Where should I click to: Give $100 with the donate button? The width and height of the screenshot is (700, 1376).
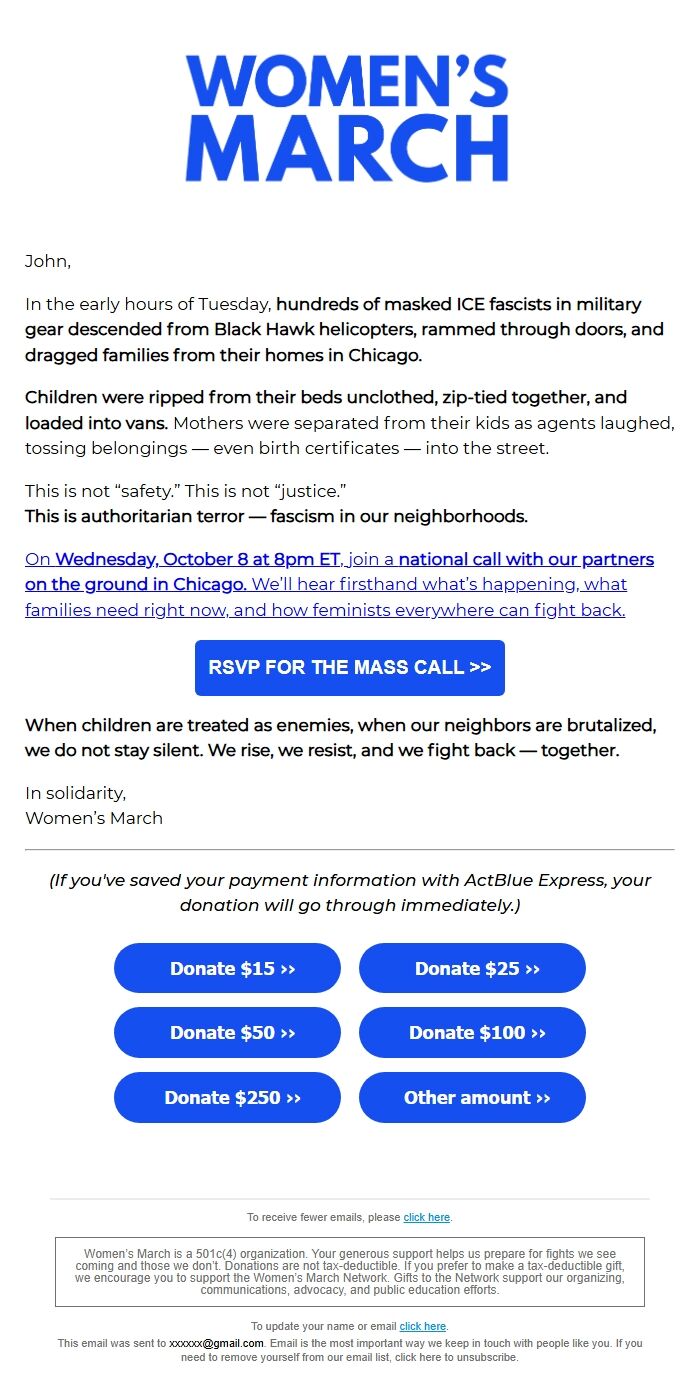click(x=472, y=1032)
